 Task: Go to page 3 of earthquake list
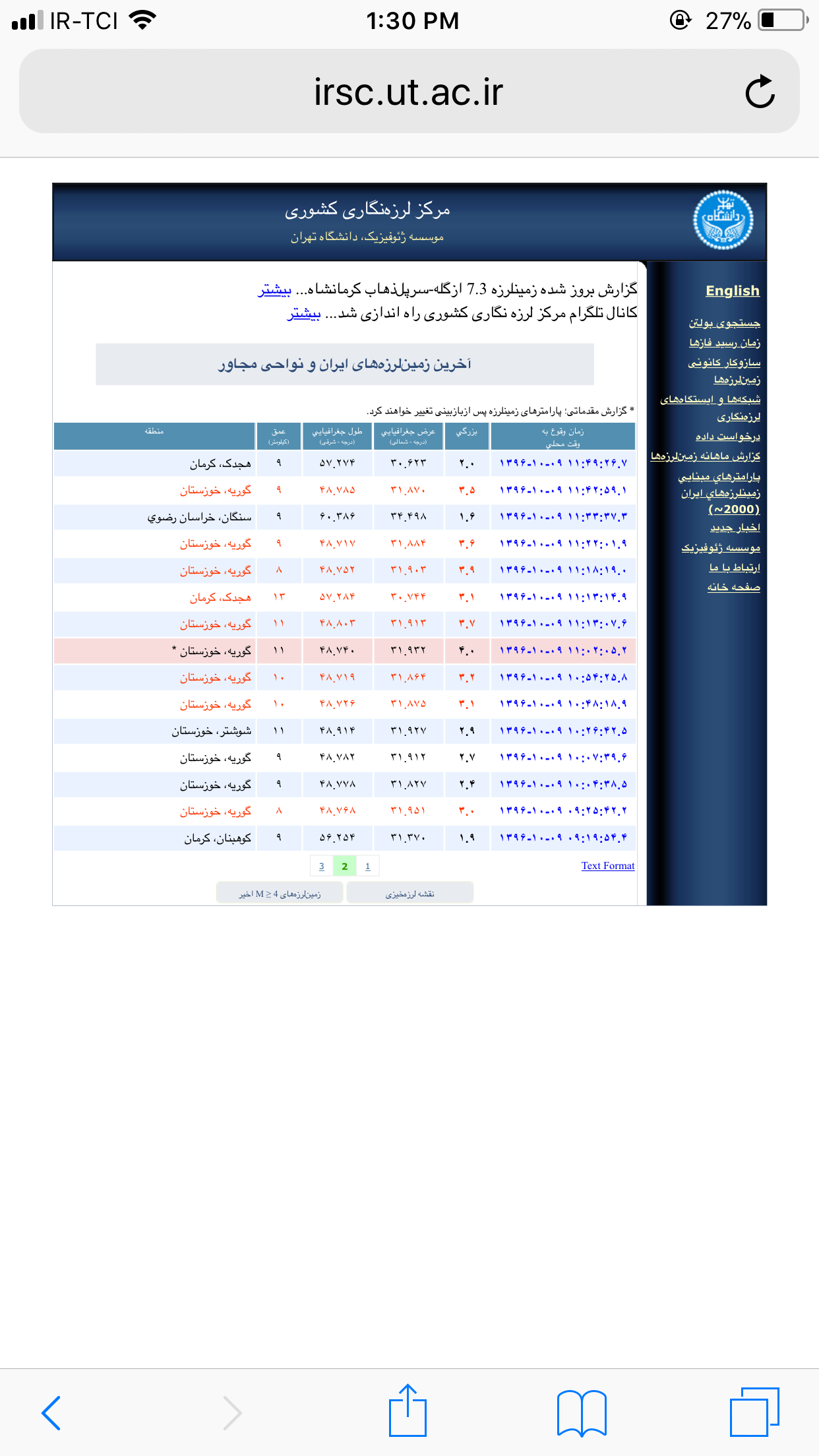tap(321, 866)
